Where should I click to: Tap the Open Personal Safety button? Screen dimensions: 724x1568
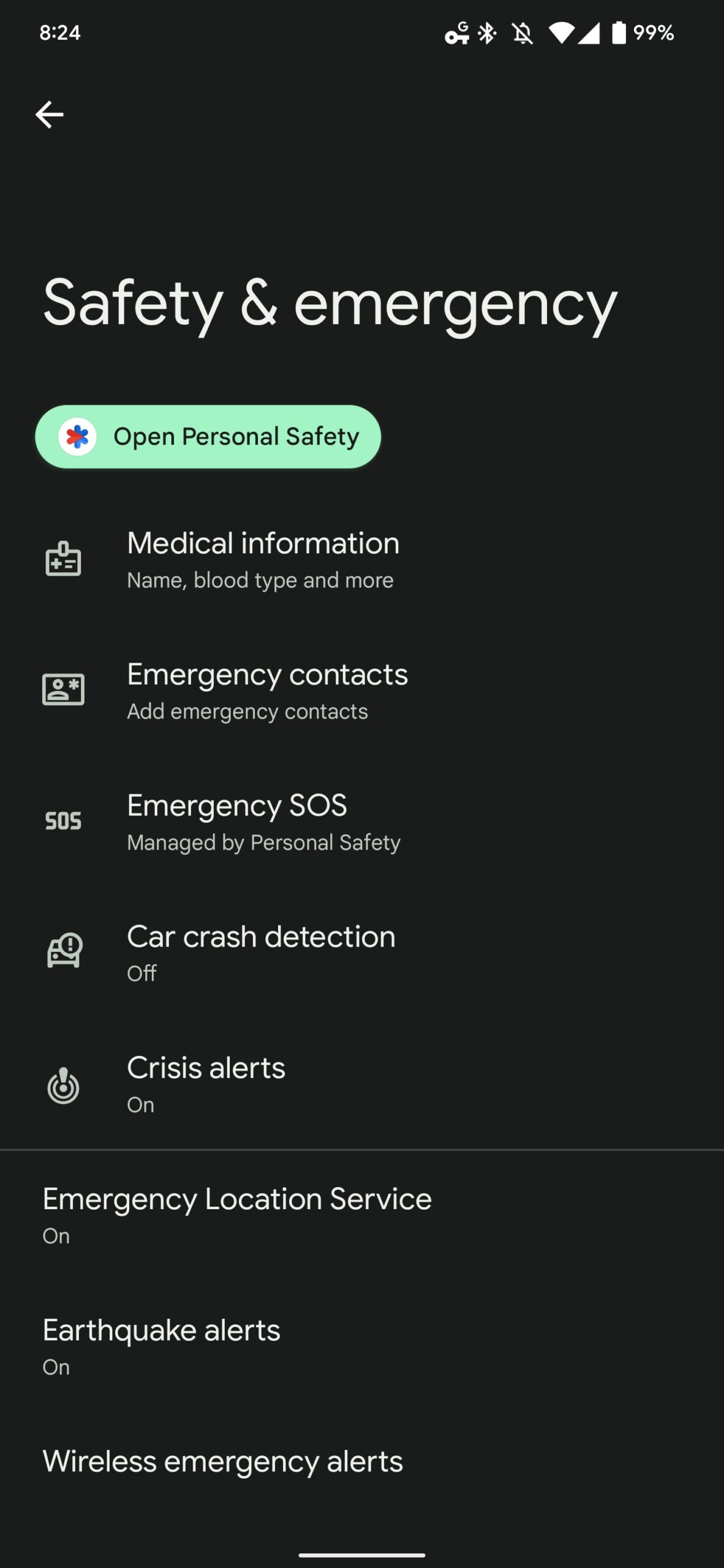click(208, 437)
